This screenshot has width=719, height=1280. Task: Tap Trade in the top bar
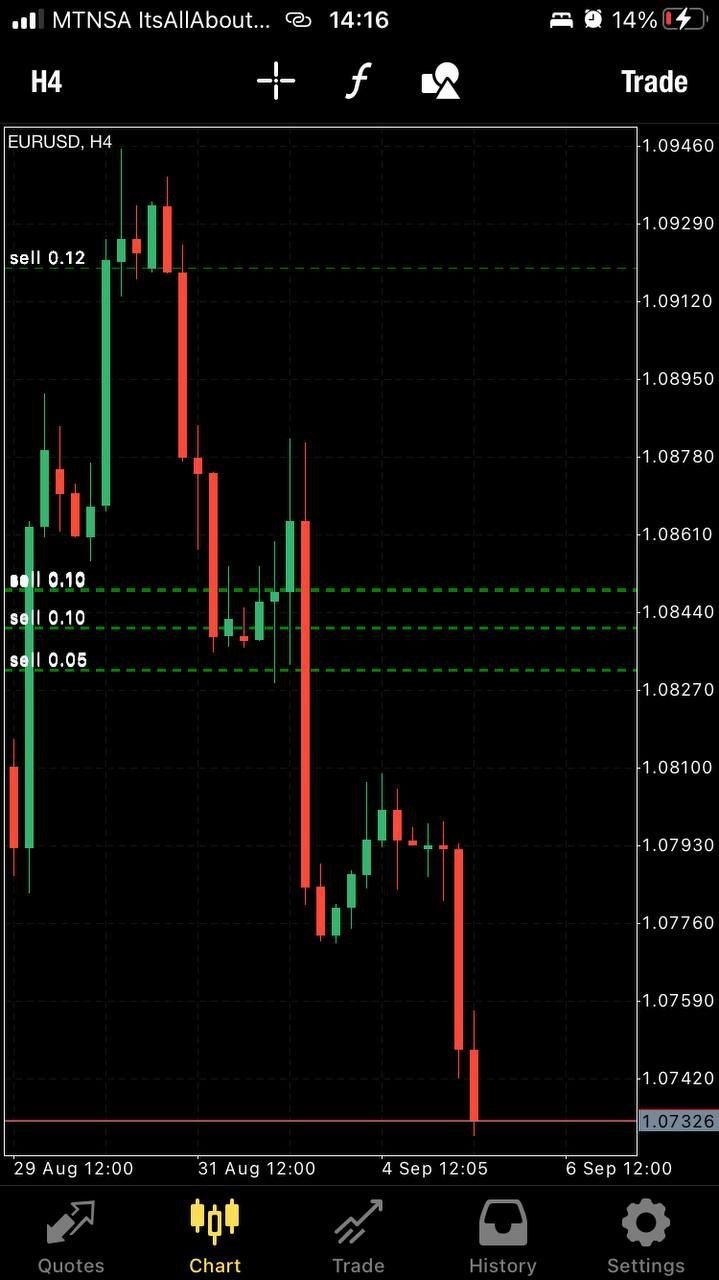coord(654,81)
